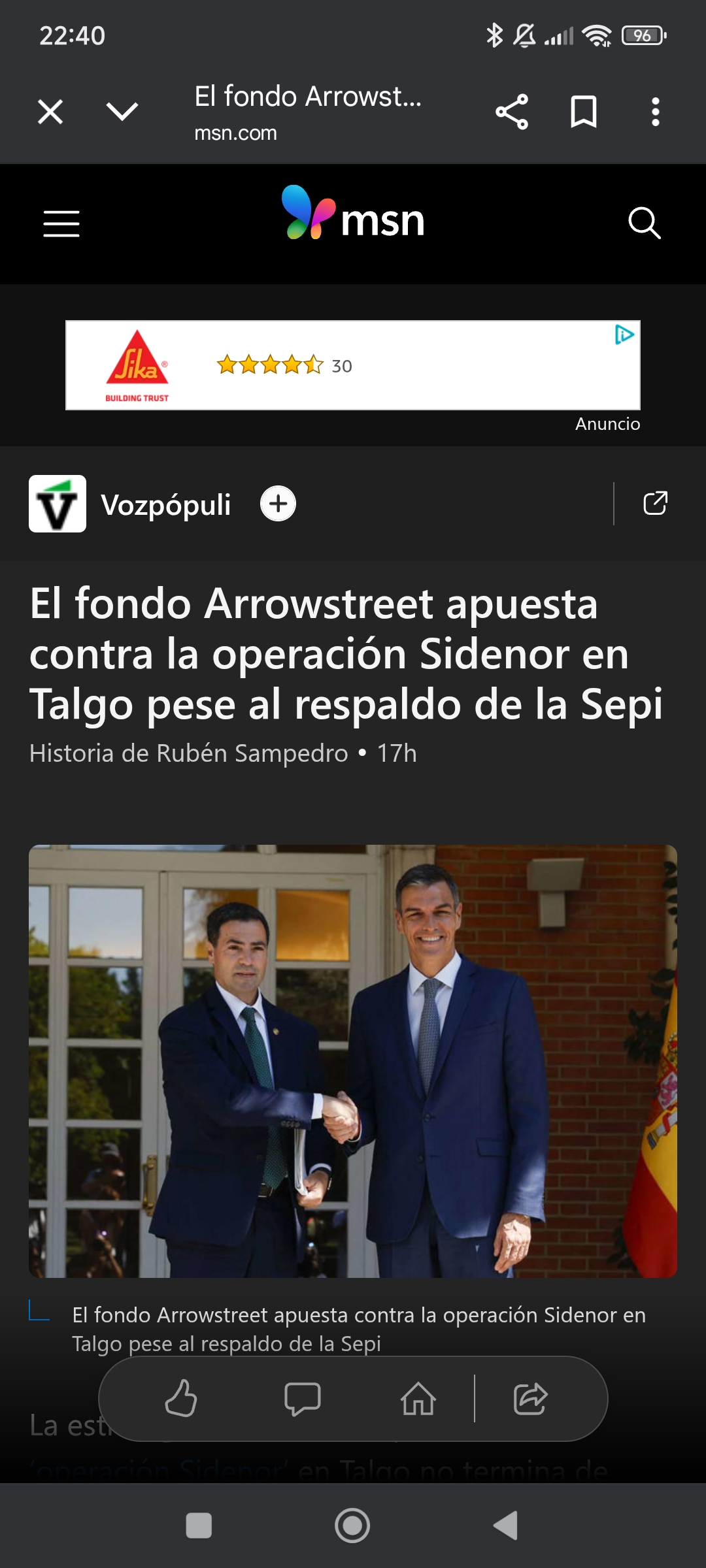Screen dimensions: 706x1568
Task: Open the AdChoices info icon
Action: click(625, 335)
